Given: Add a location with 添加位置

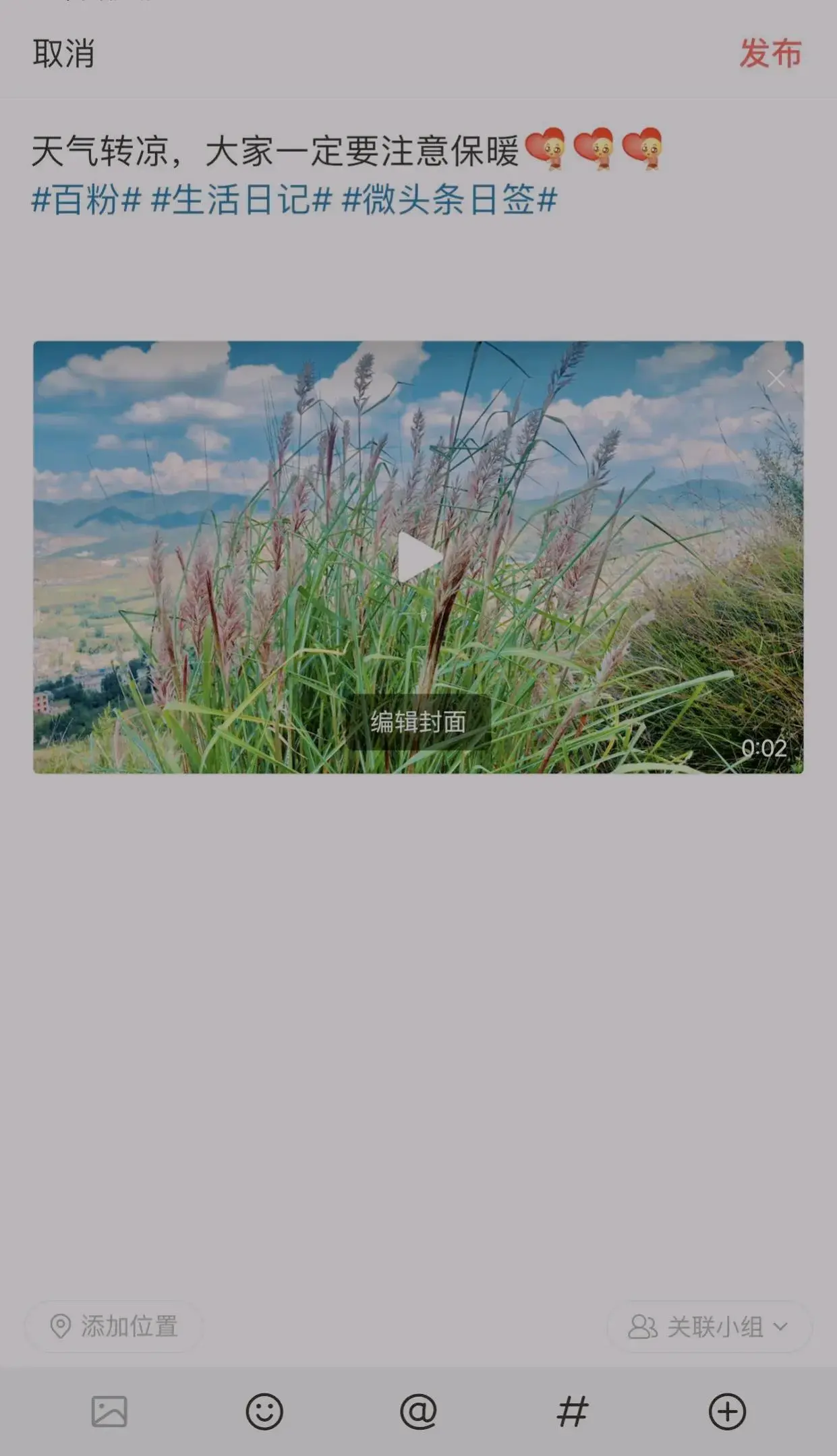Looking at the screenshot, I should point(114,1327).
